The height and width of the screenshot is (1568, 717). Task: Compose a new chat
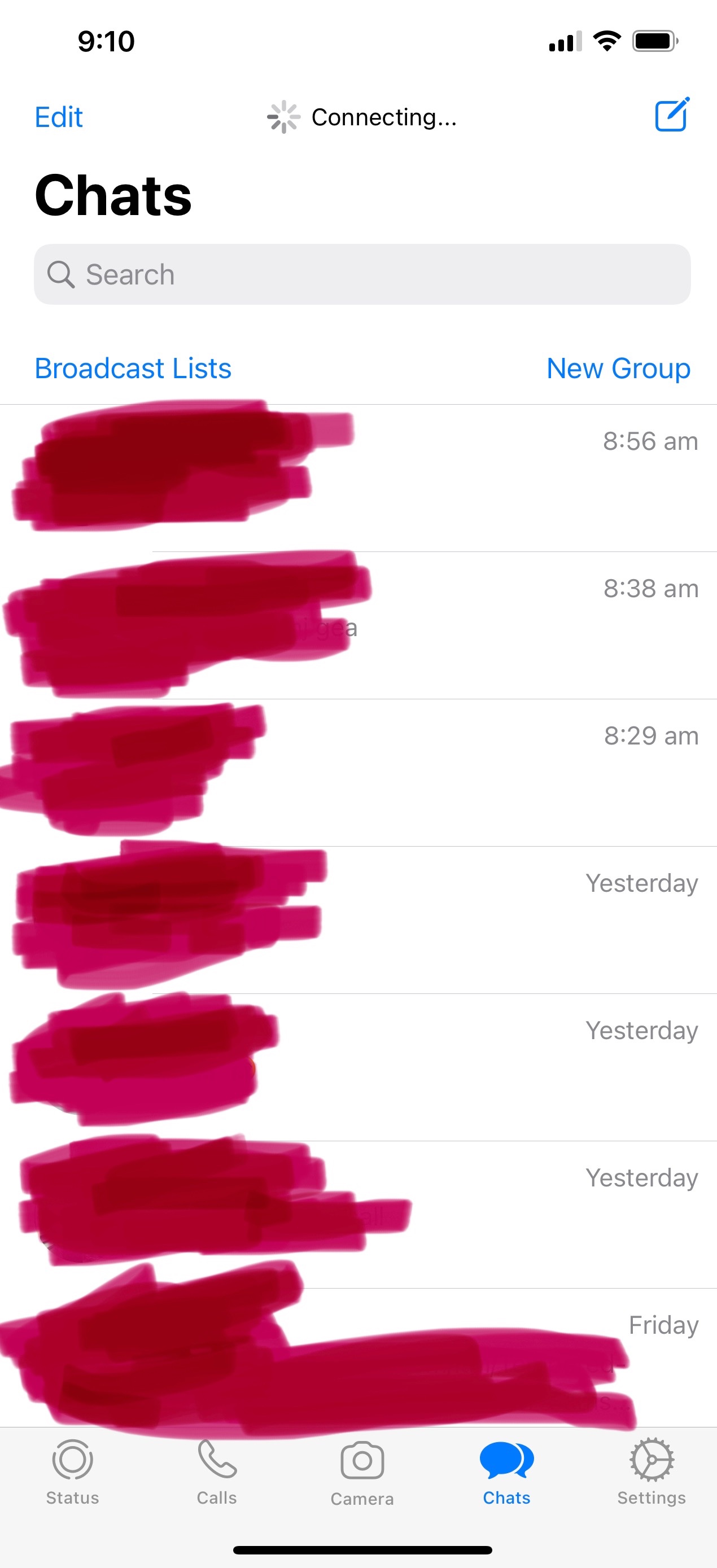tap(671, 115)
